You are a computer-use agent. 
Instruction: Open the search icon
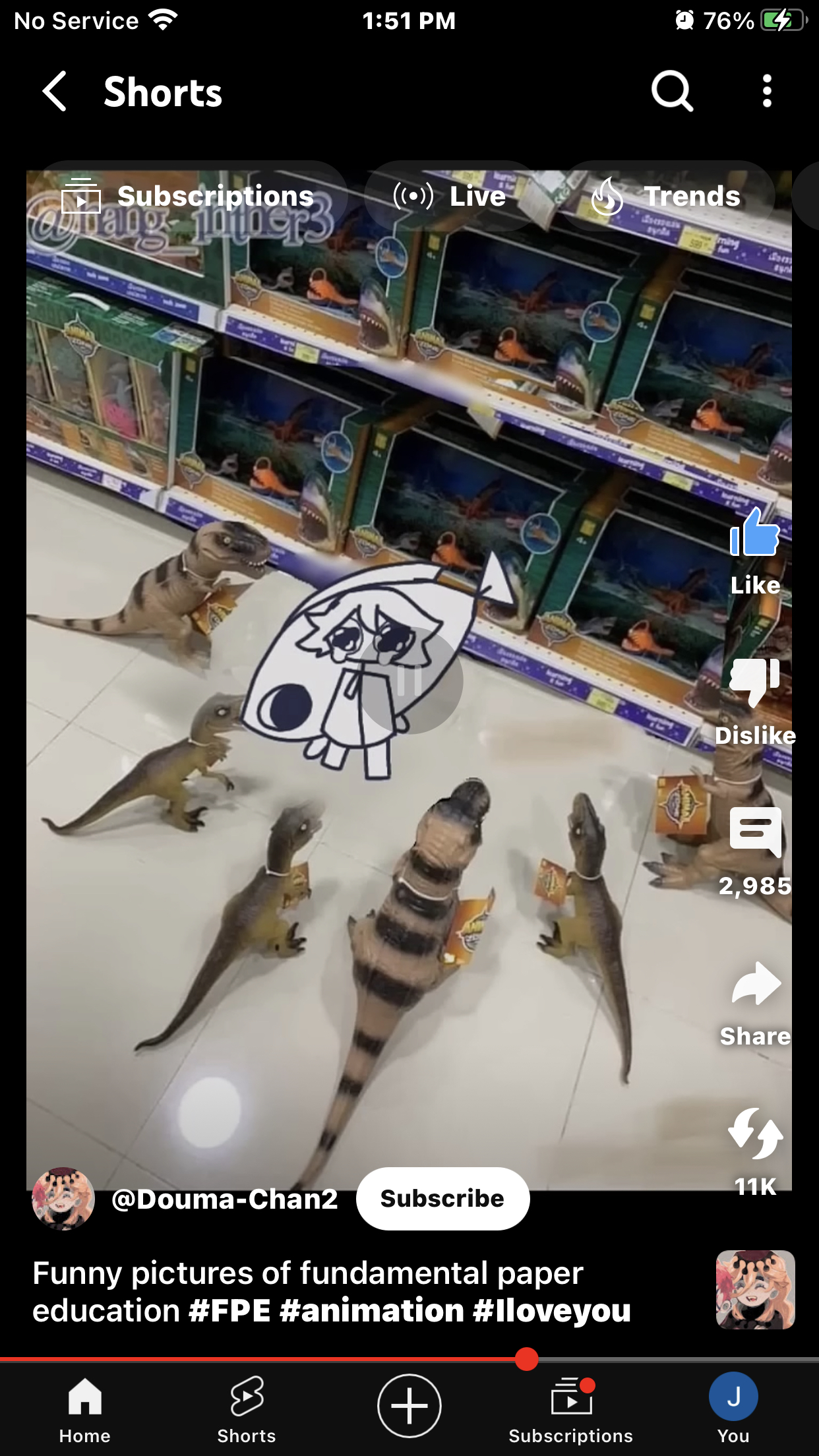pyautogui.click(x=672, y=91)
